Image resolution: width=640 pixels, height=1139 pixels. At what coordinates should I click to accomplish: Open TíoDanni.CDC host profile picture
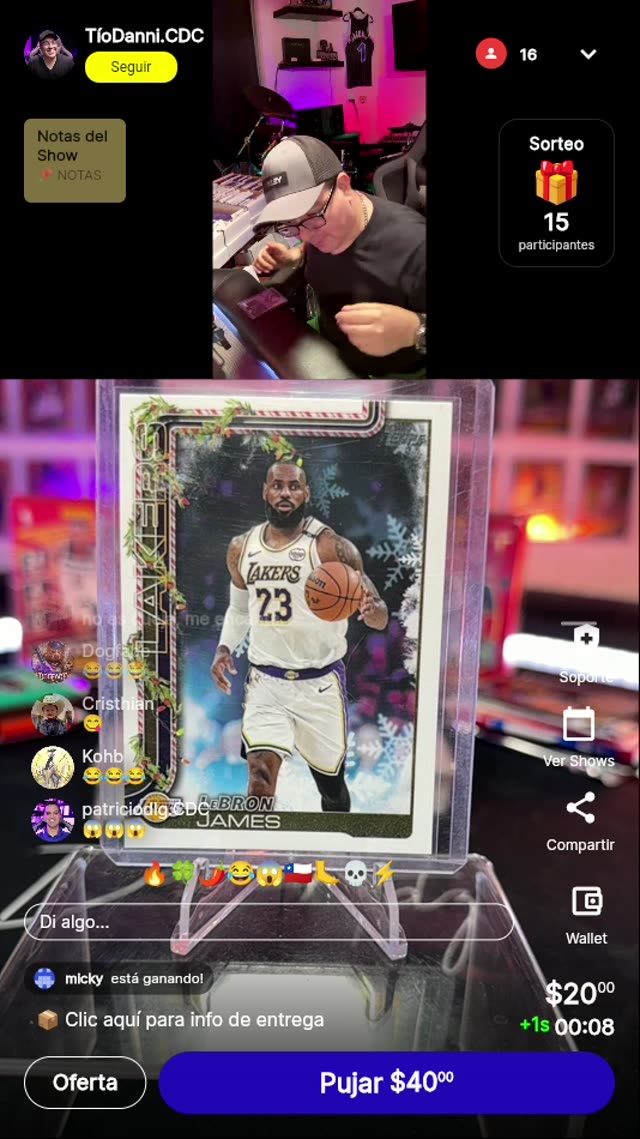(50, 54)
